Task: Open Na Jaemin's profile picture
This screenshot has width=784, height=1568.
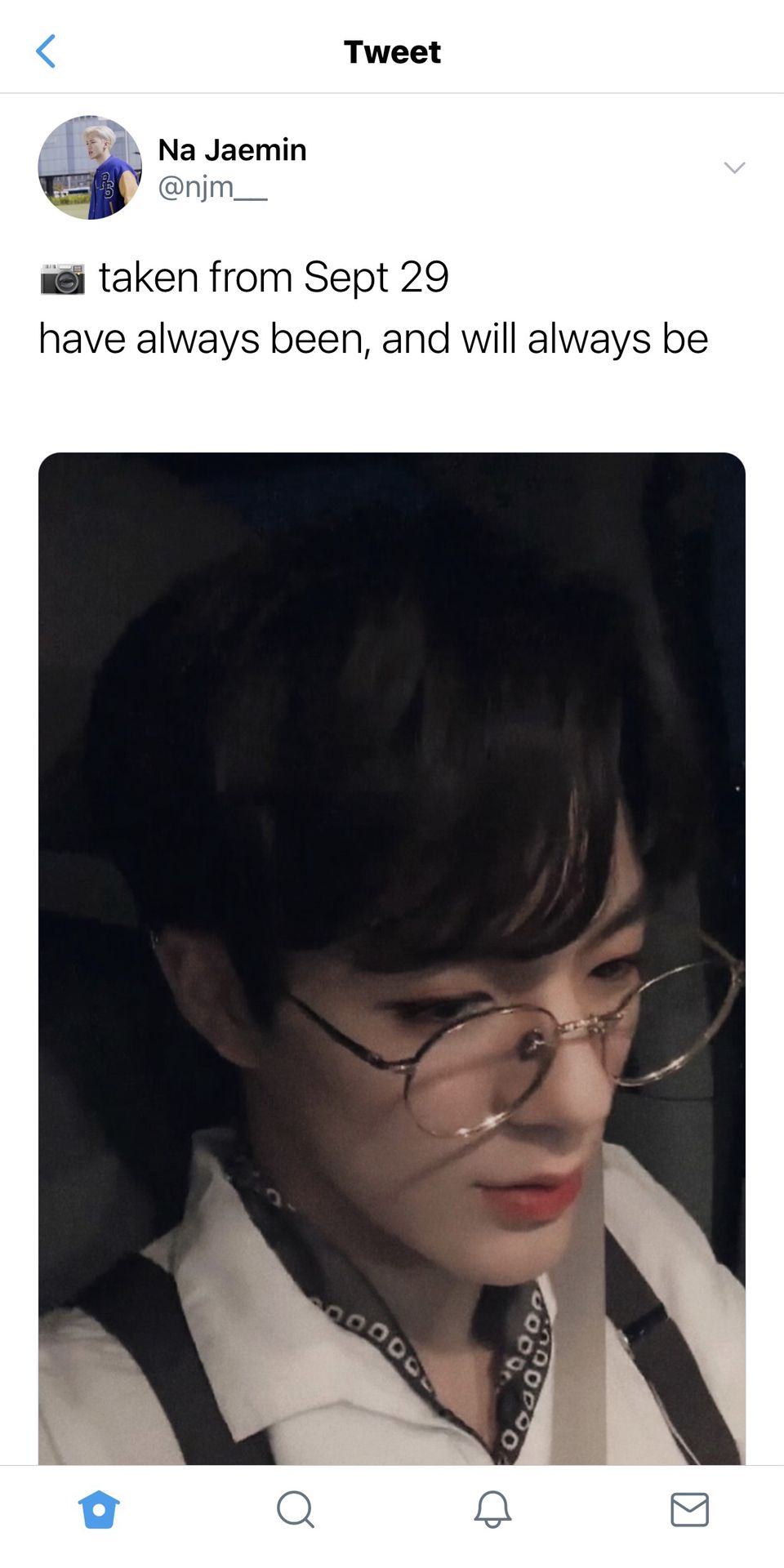Action: pos(90,167)
